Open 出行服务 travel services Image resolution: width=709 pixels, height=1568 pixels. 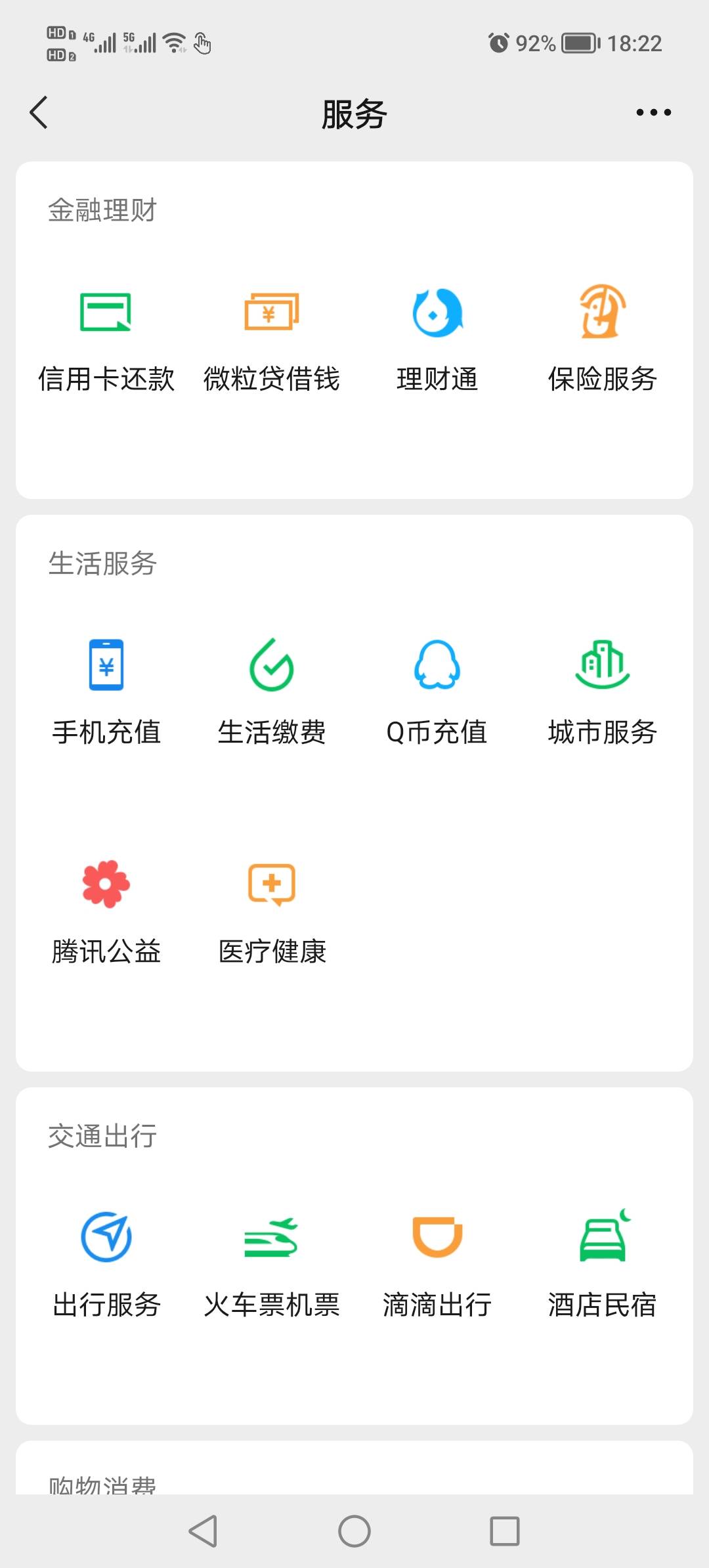106,1264
